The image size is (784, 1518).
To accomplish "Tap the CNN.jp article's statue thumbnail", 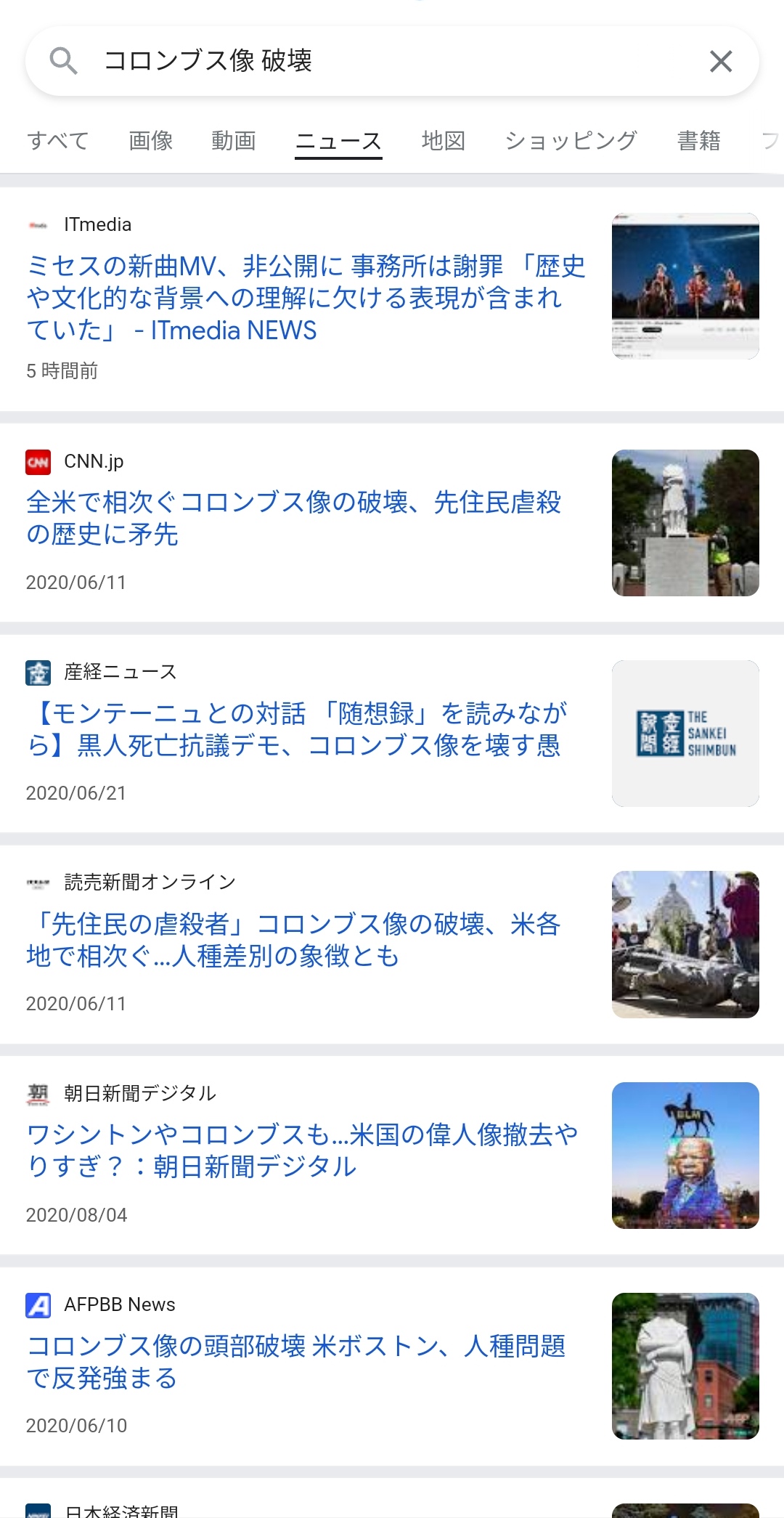I will (685, 523).
